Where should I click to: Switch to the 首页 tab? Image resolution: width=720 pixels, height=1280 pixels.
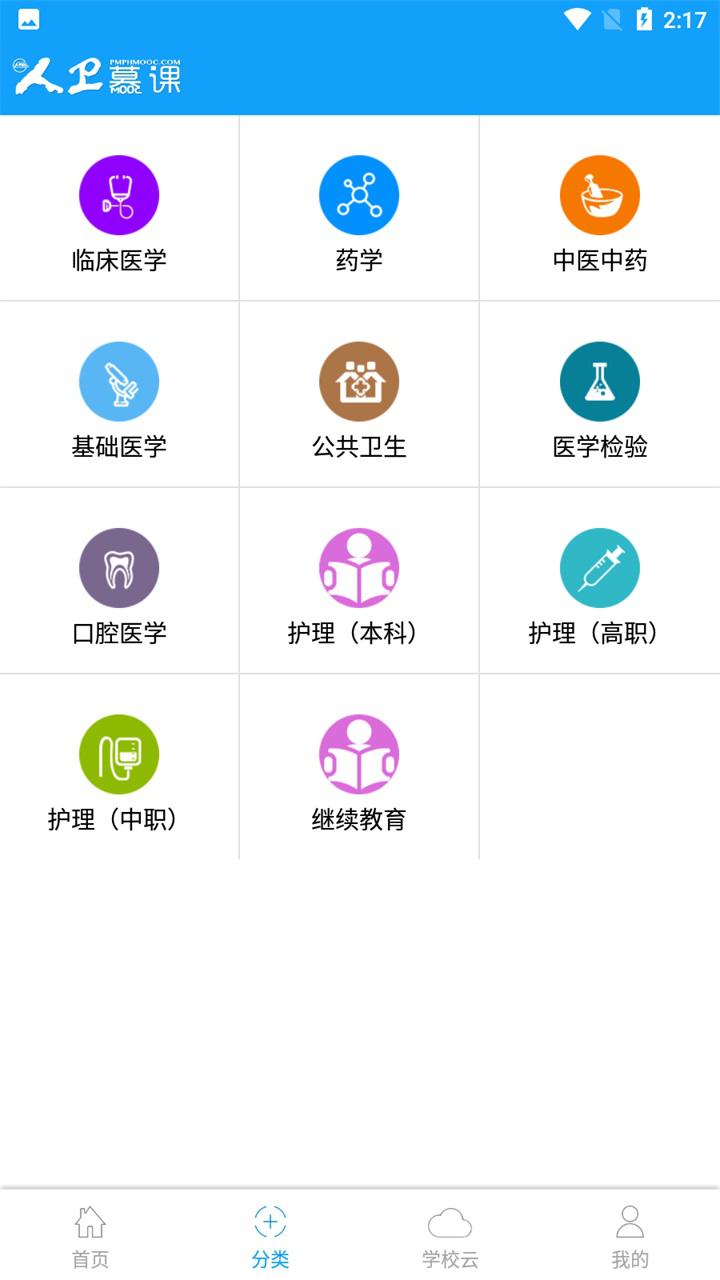click(90, 1236)
